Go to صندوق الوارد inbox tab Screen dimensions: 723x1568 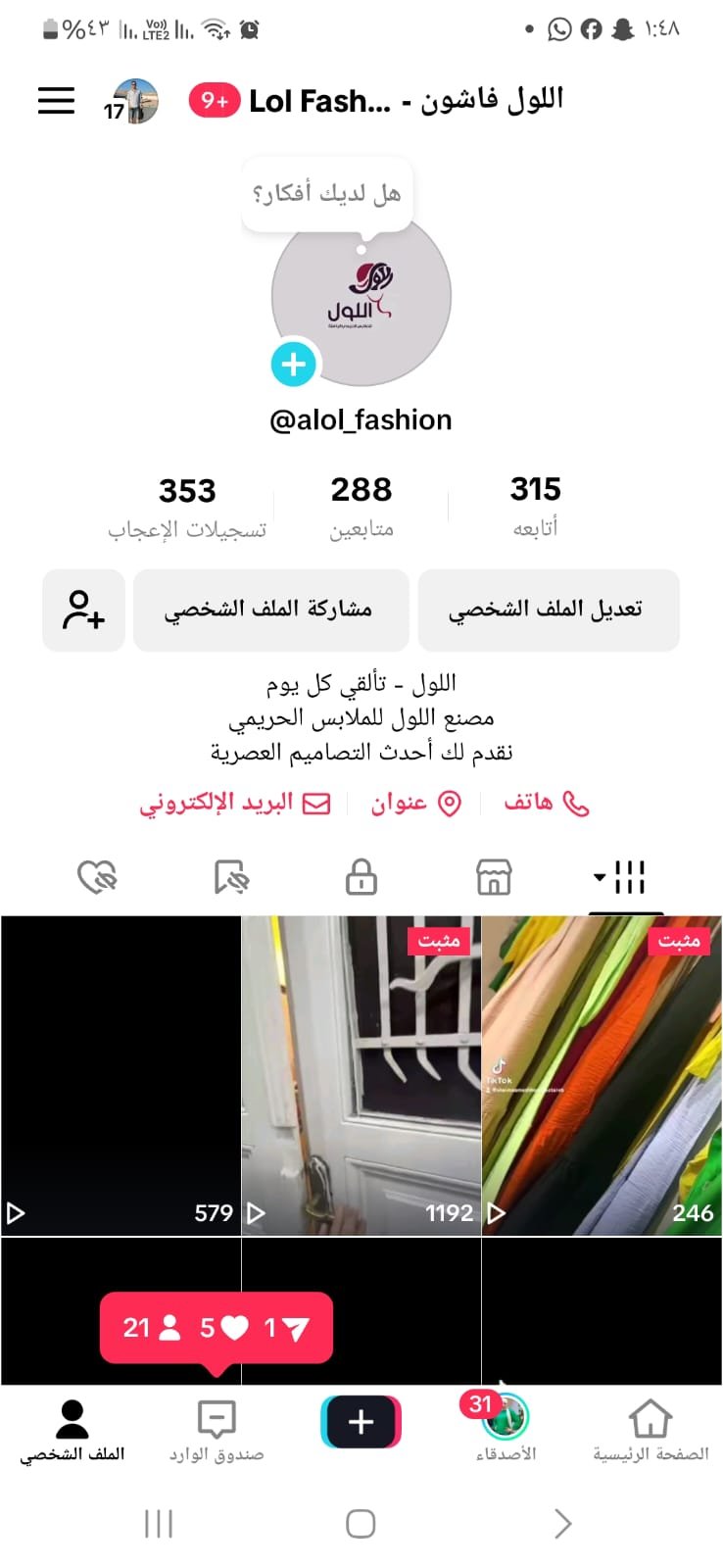click(x=217, y=1430)
